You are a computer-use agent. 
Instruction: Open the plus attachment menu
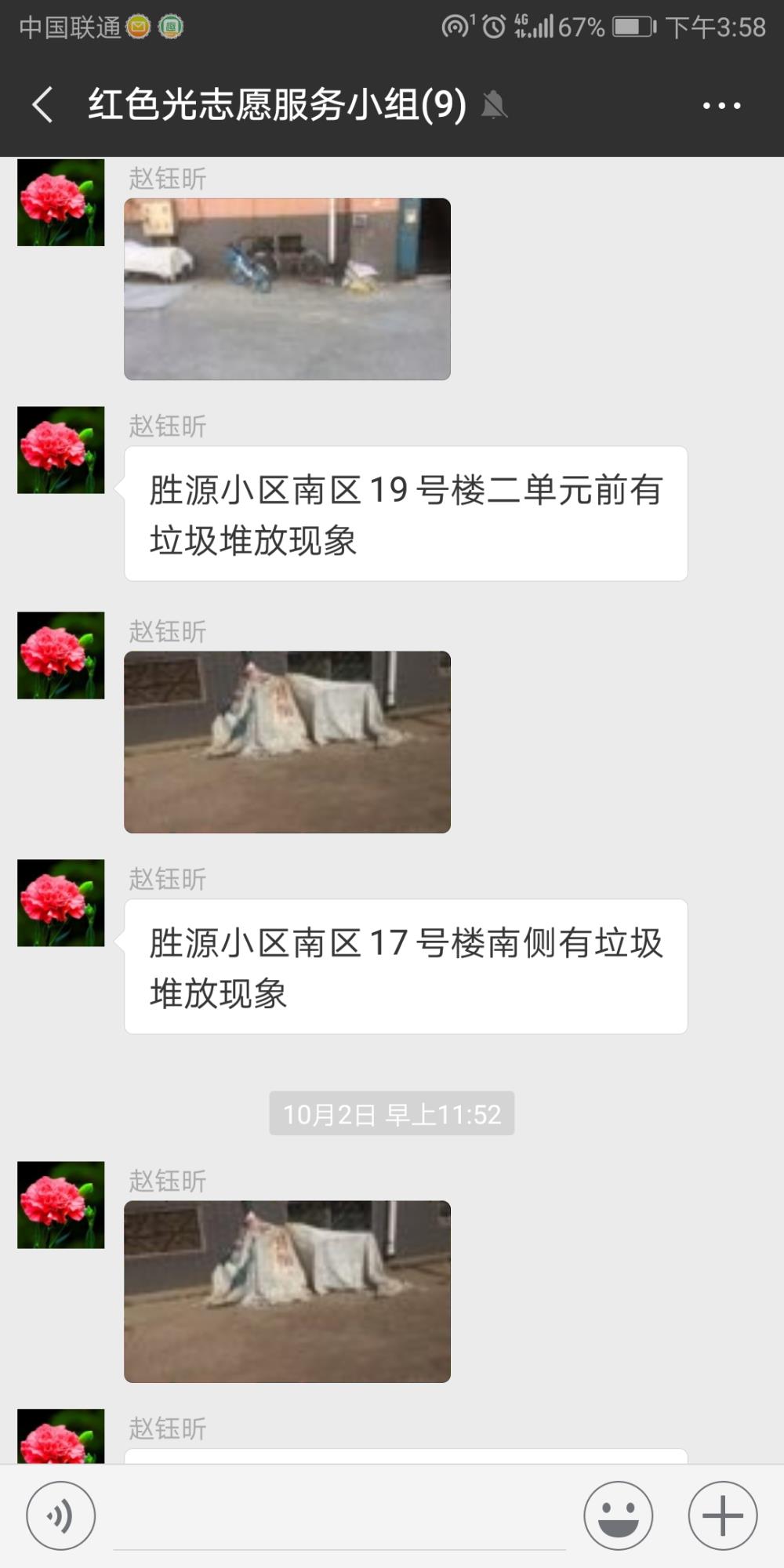coord(723,1516)
